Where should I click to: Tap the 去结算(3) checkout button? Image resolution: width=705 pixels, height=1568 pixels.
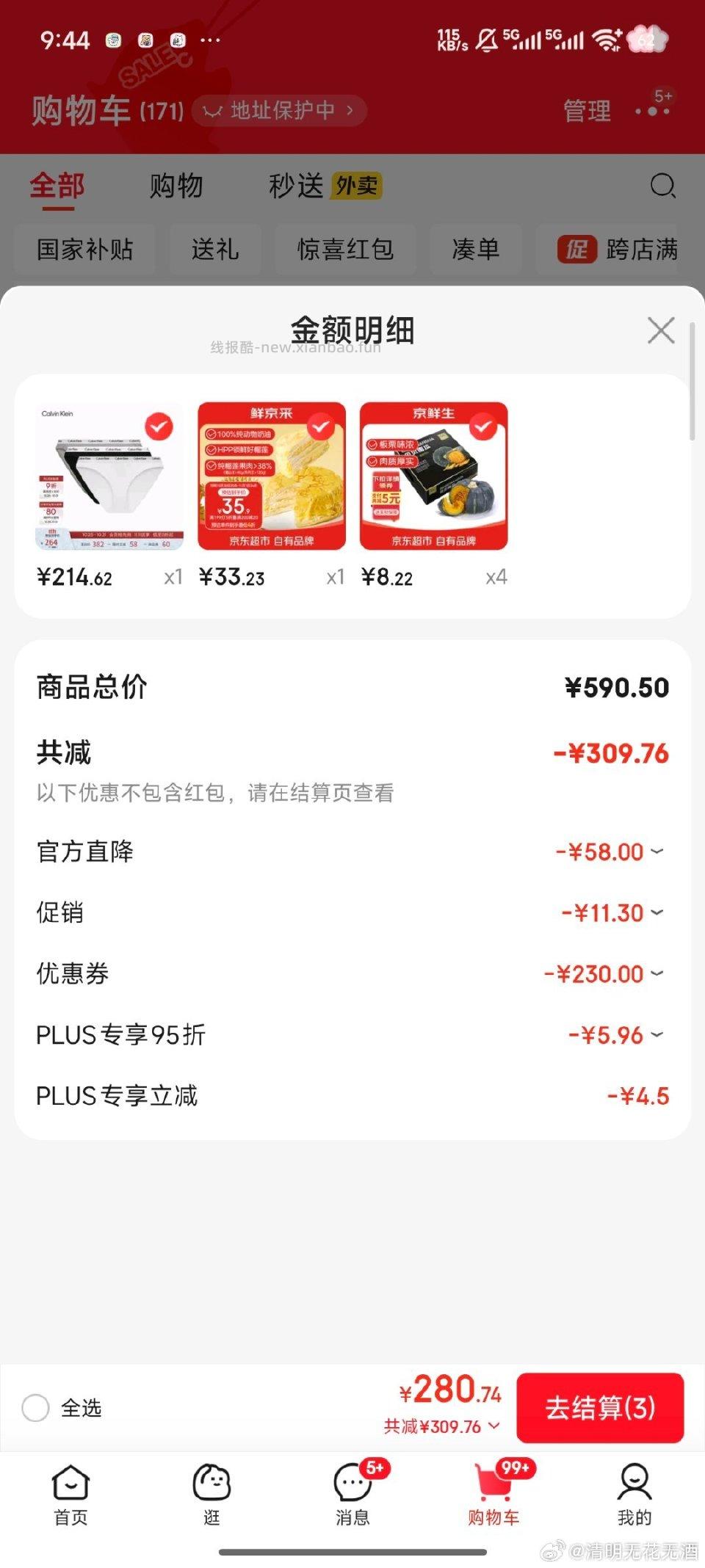coord(601,1409)
